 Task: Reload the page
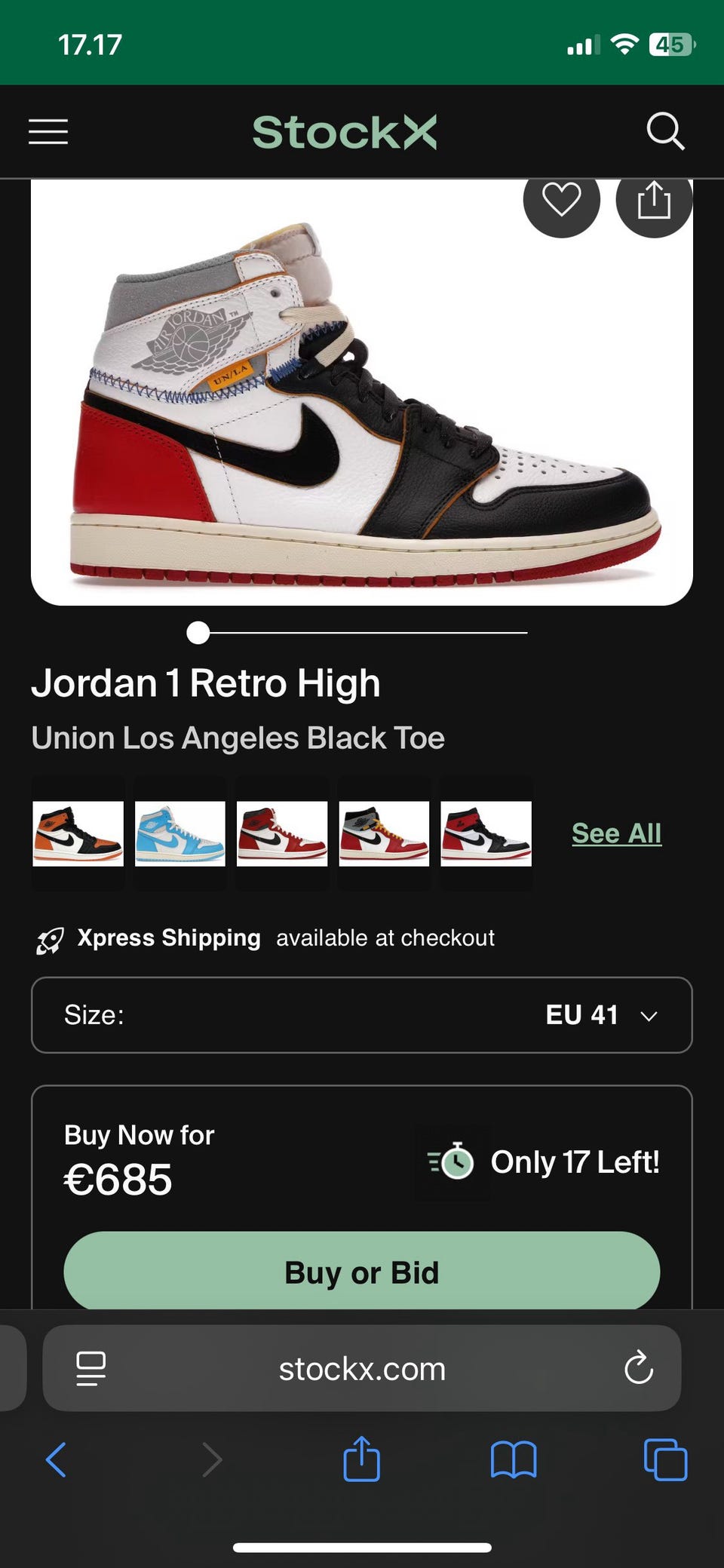(638, 1368)
